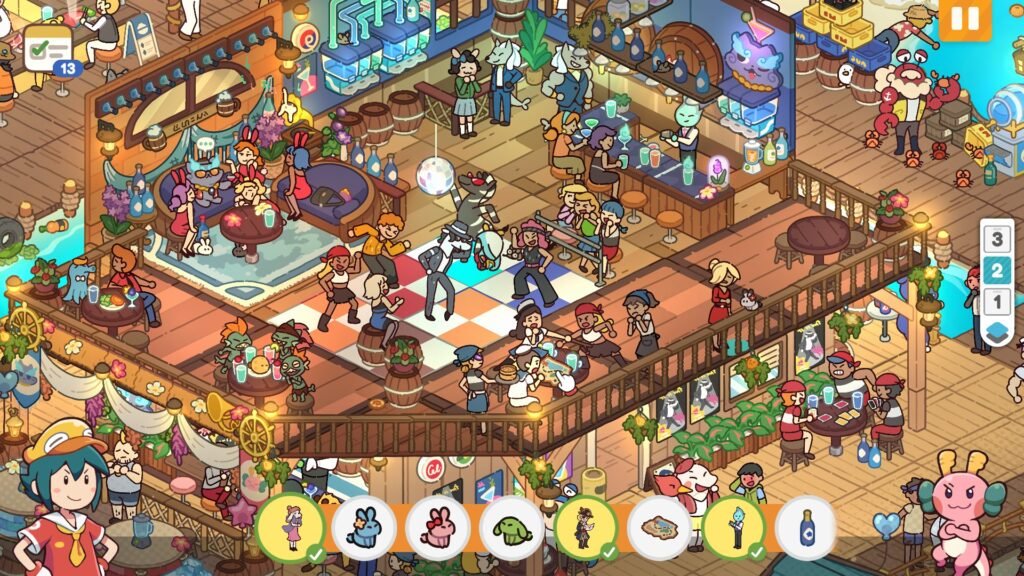The height and width of the screenshot is (576, 1024).
Task: Switch to floor 3
Action: coord(997,240)
